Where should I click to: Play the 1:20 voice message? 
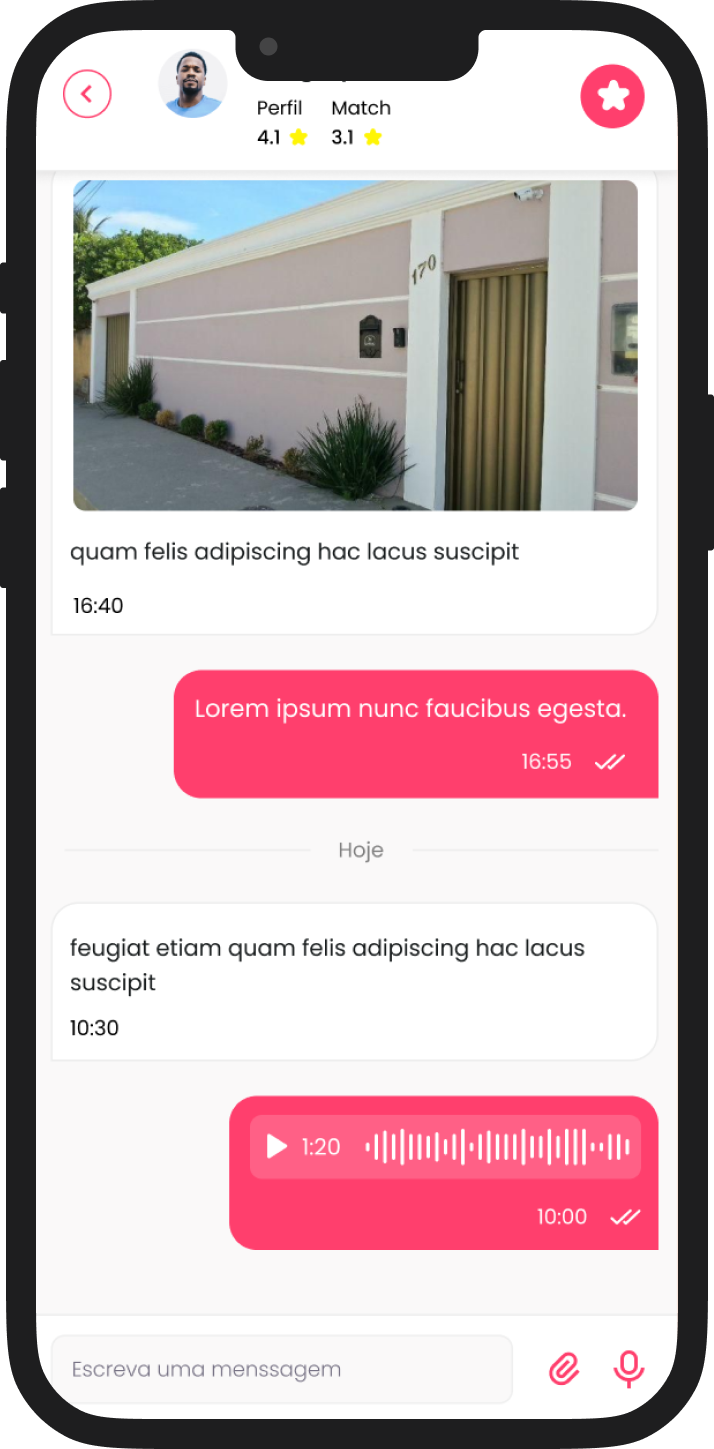[x=277, y=1147]
